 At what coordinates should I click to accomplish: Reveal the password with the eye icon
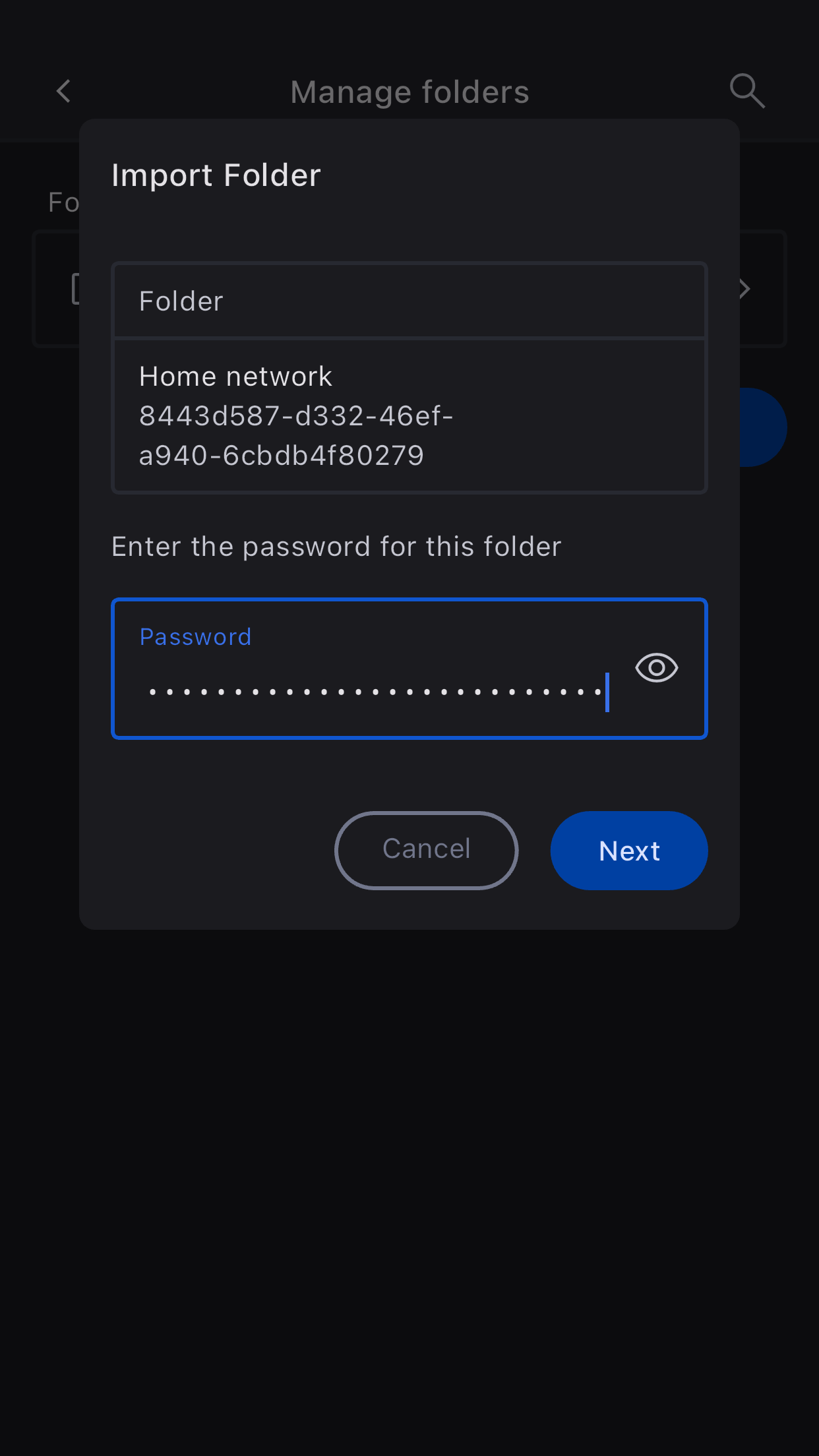[x=656, y=668]
